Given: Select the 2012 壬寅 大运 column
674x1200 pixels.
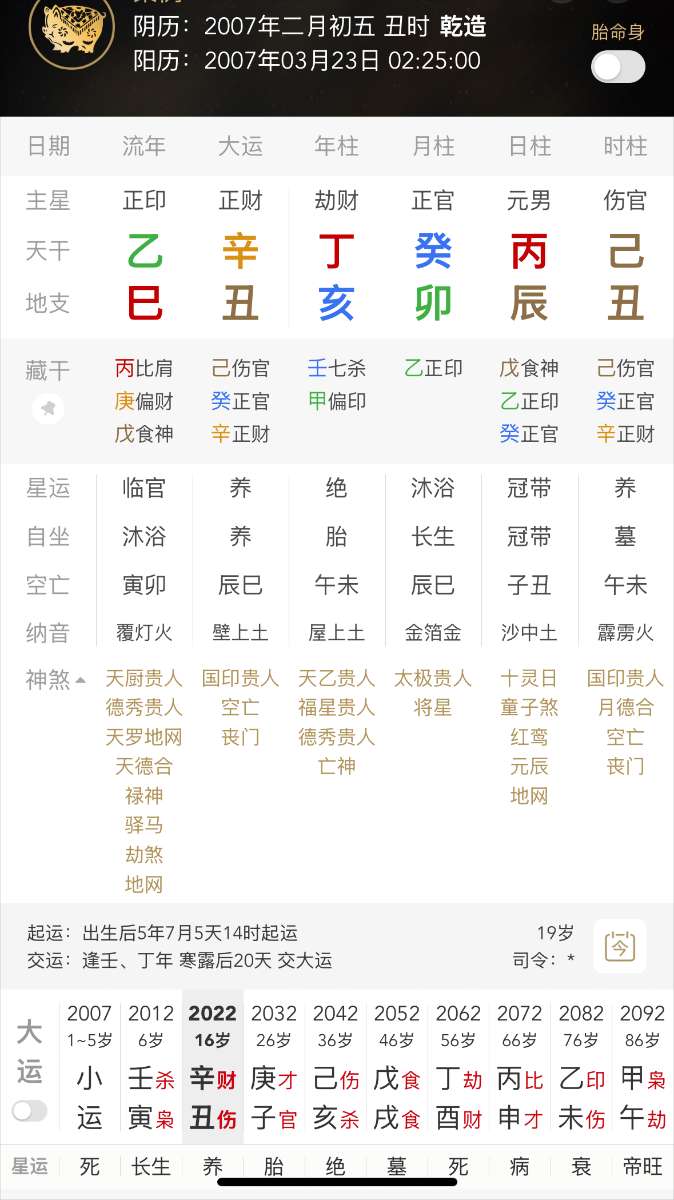Looking at the screenshot, I should click(x=151, y=1070).
